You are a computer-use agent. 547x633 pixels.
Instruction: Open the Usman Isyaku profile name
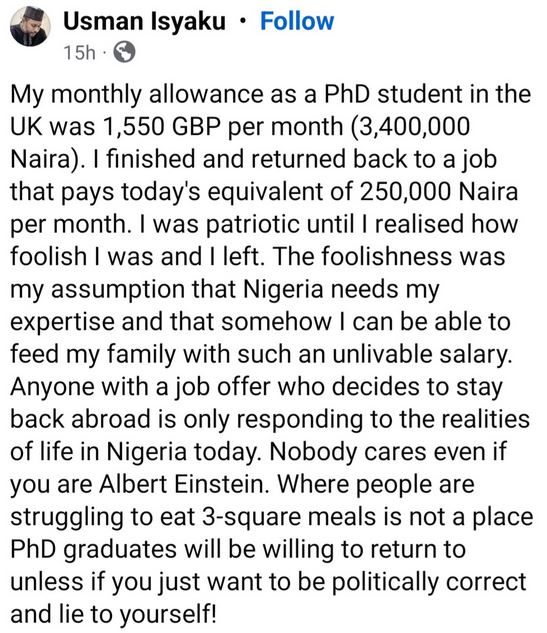pos(144,21)
